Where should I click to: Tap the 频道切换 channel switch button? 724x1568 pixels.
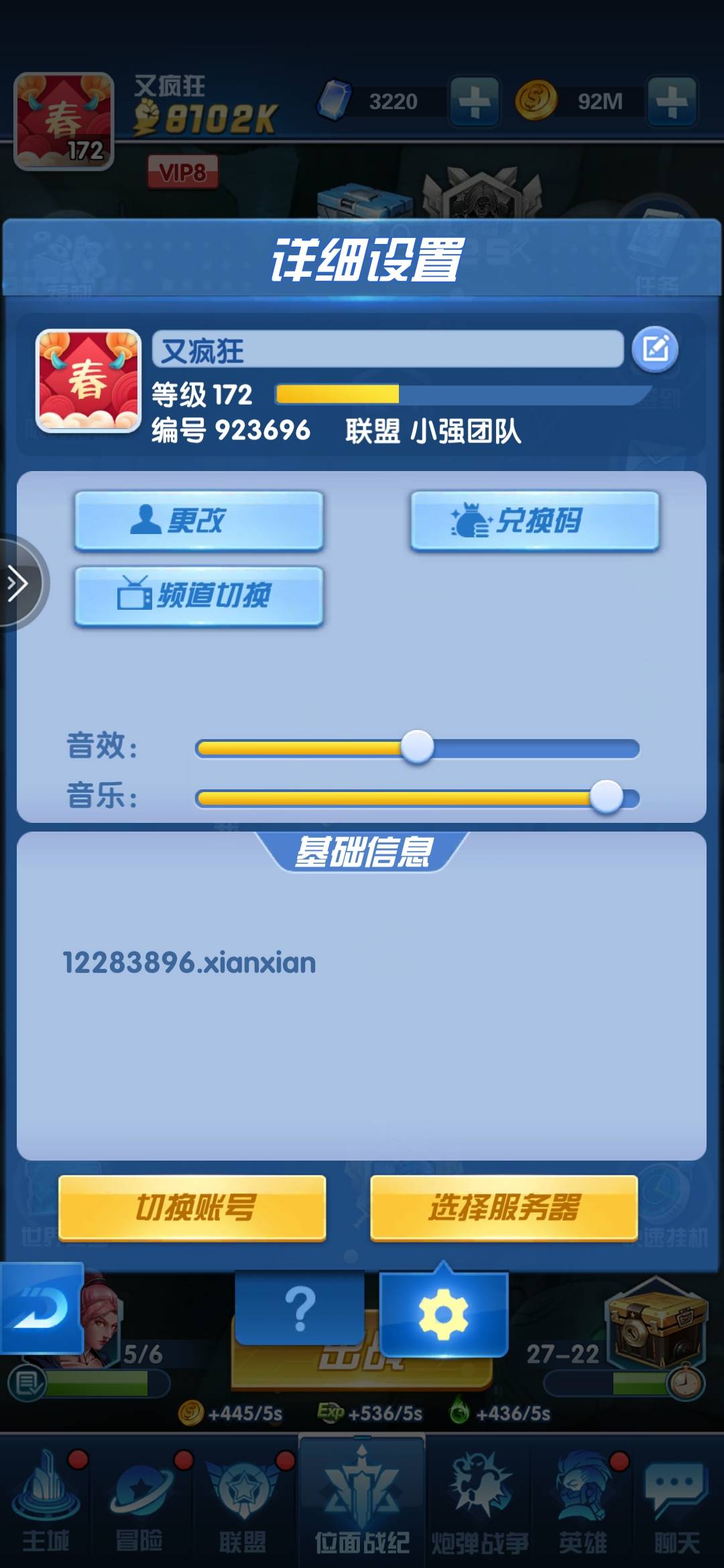pos(199,596)
